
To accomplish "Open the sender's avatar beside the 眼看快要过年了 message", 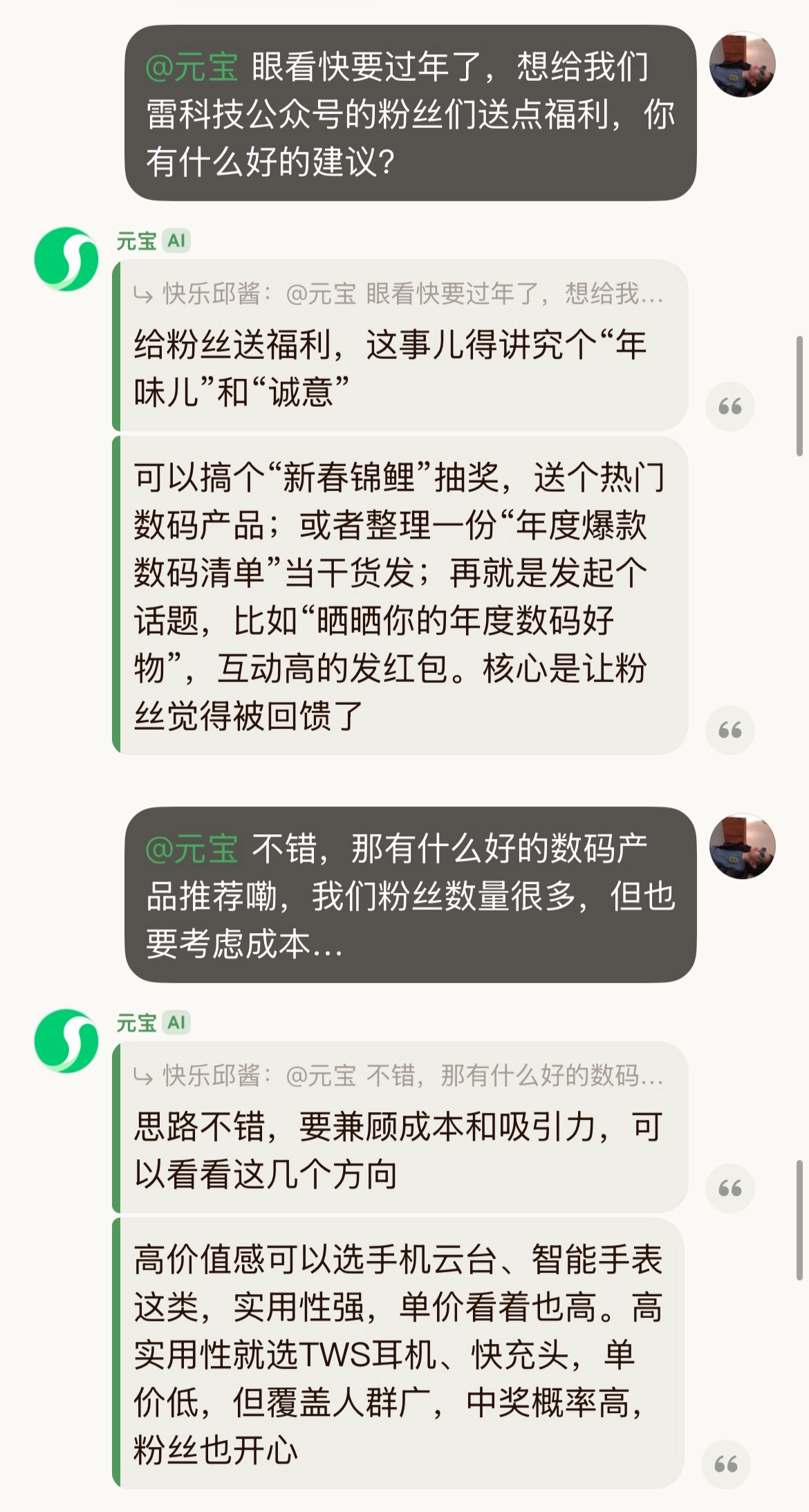I will point(742,64).
